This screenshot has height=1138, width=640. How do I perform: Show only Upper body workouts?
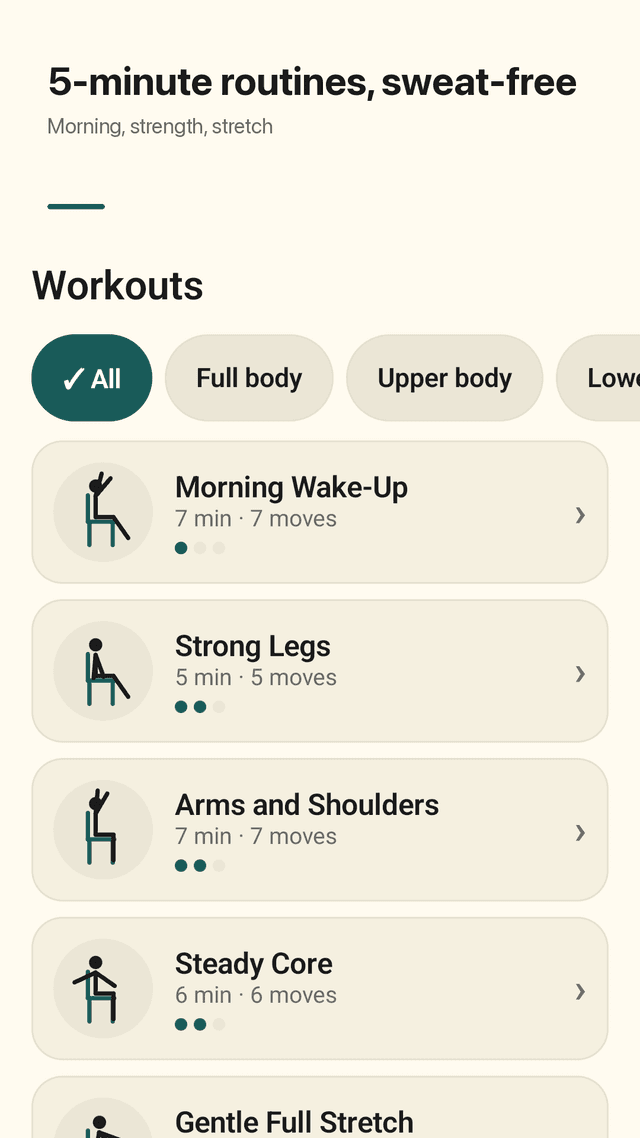point(444,377)
